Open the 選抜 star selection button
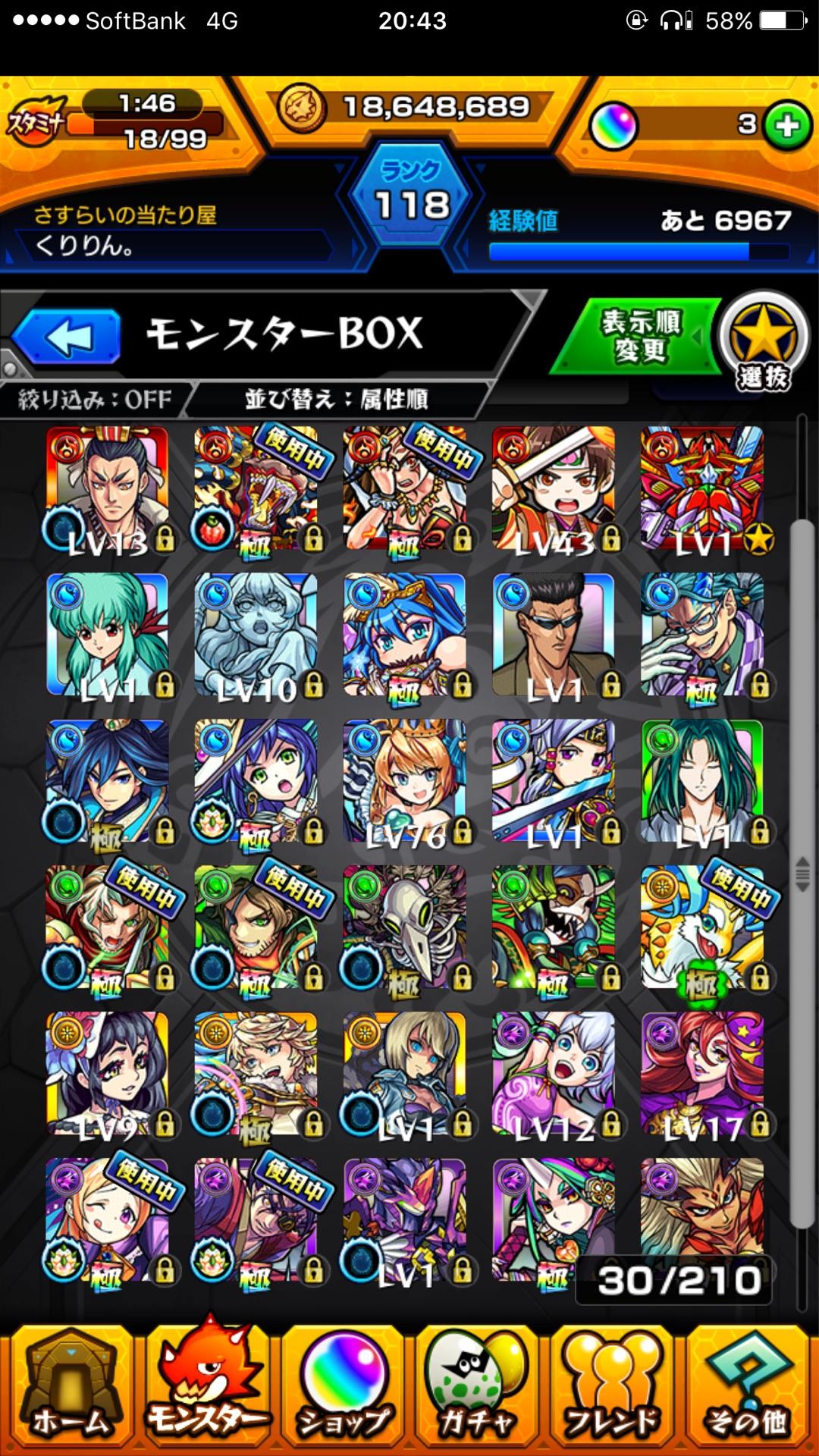Screen dimensions: 819x1456 (763, 340)
